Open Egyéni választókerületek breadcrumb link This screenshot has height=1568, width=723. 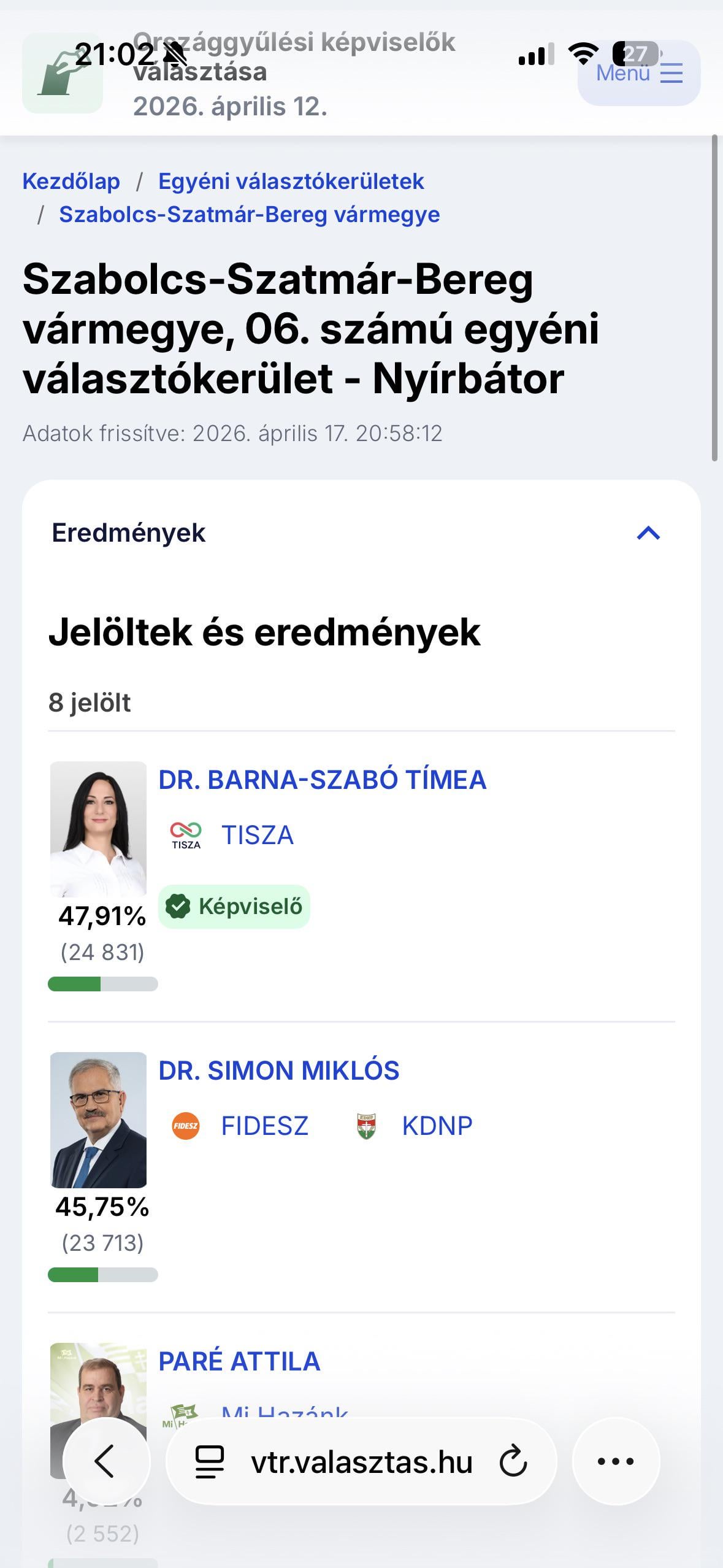click(x=291, y=182)
